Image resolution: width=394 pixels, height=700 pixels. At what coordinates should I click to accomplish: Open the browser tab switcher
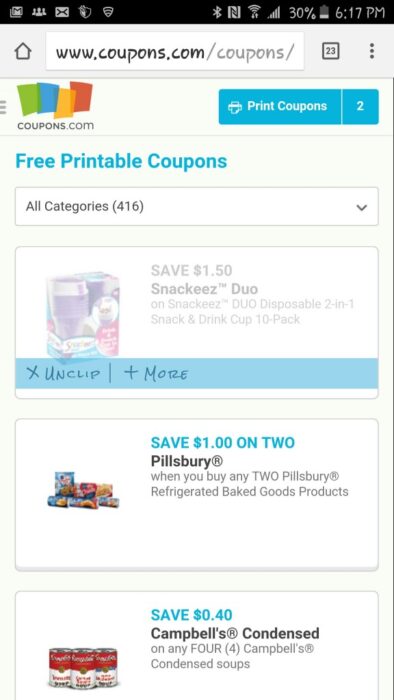pyautogui.click(x=330, y=51)
